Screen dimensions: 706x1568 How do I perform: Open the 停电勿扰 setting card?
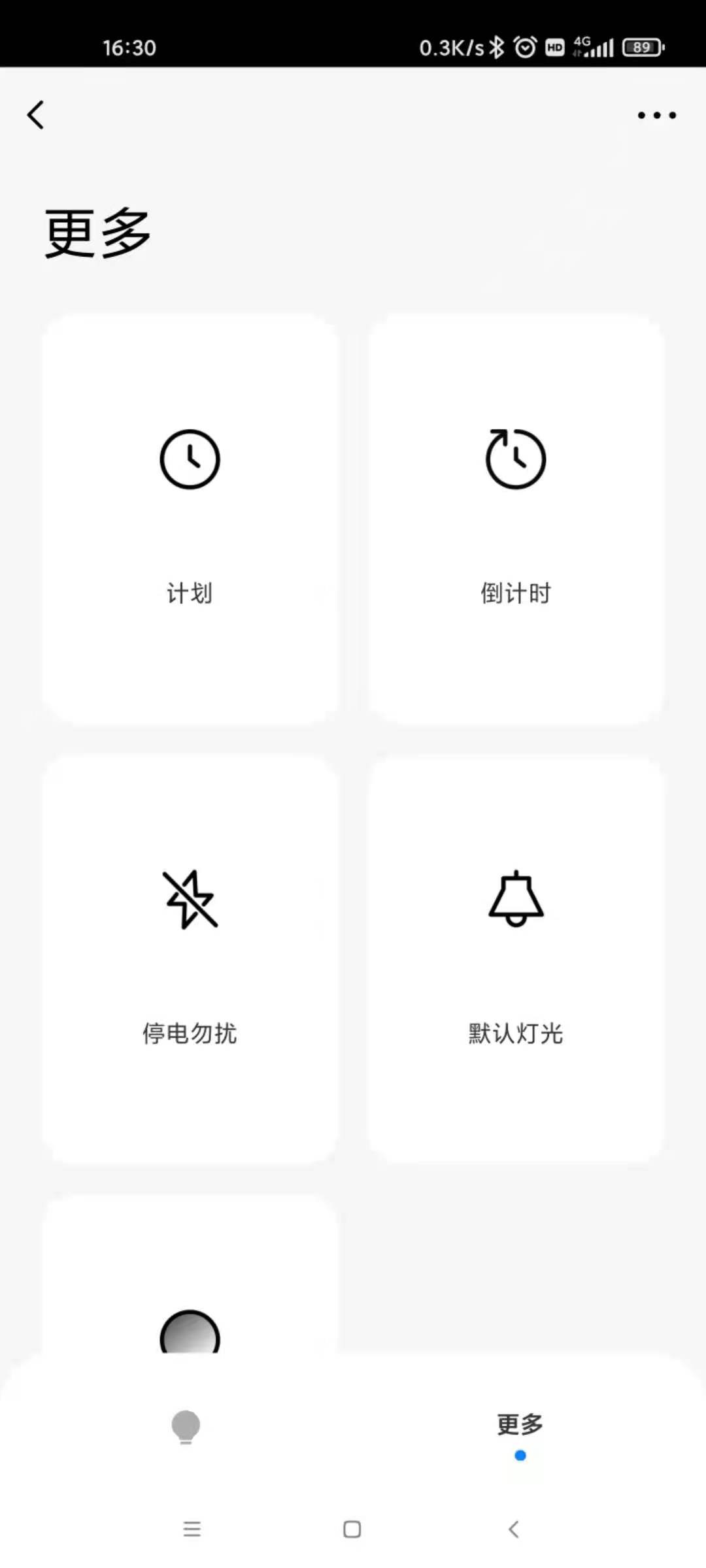tap(190, 958)
